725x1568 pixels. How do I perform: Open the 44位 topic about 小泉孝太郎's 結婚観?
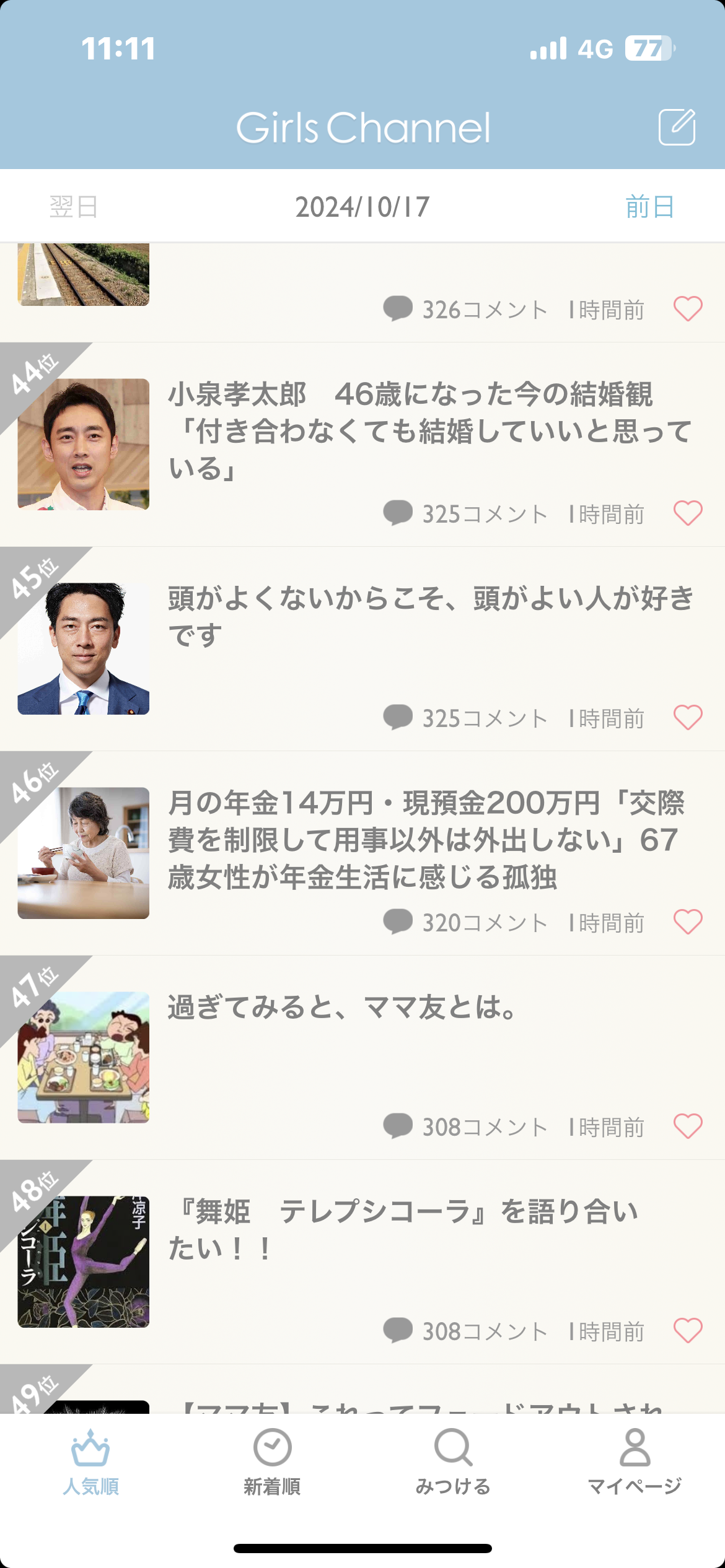[362, 445]
